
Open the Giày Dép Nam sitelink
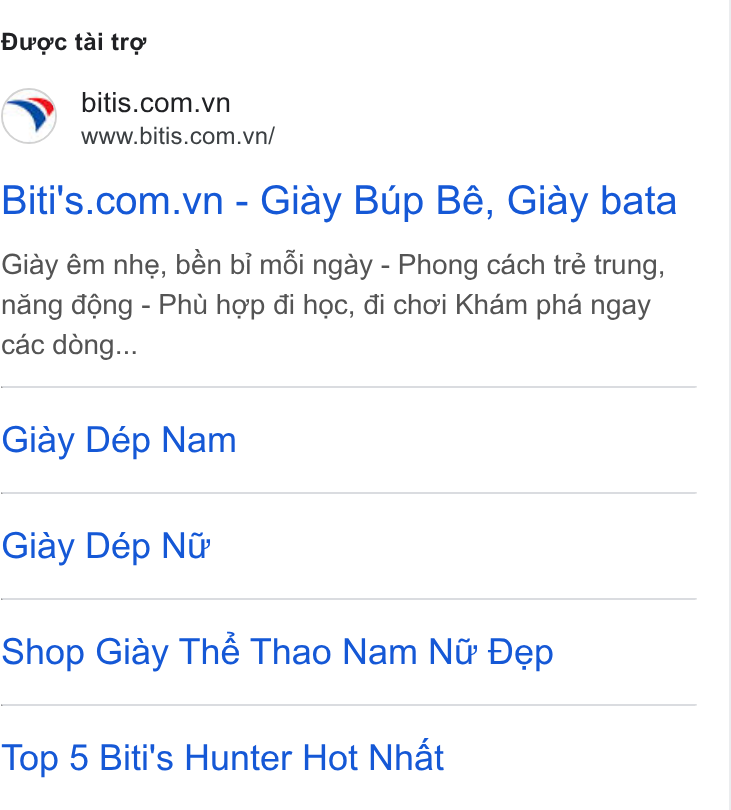click(119, 441)
